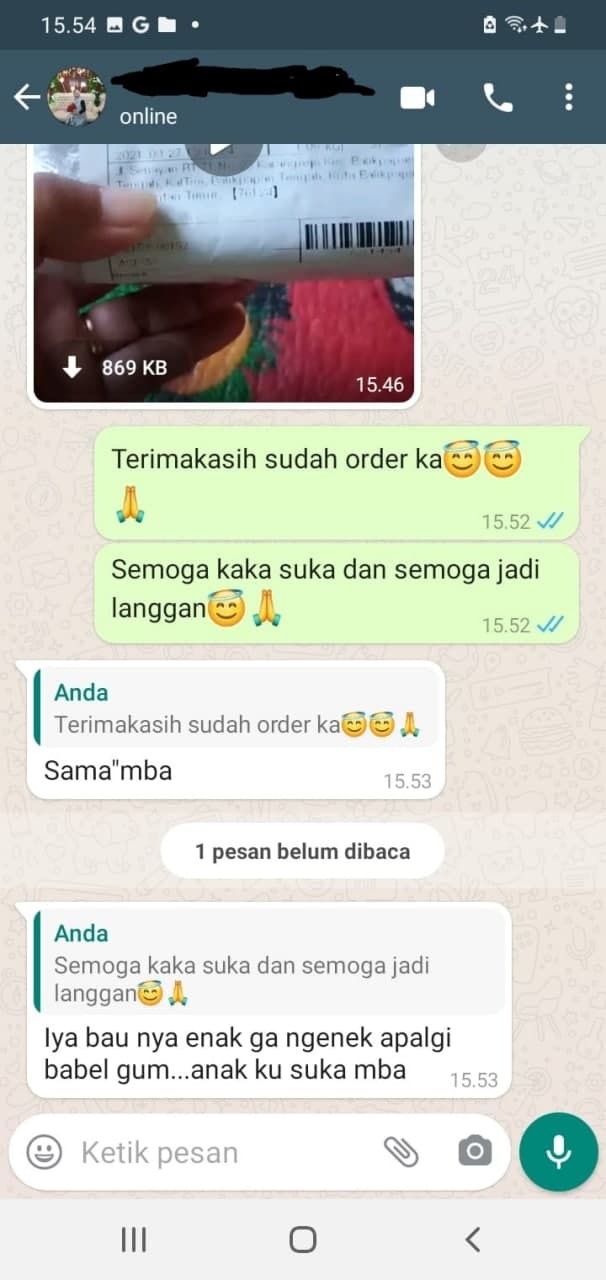Go to the home screen
This screenshot has height=1280, width=606.
[x=302, y=1240]
